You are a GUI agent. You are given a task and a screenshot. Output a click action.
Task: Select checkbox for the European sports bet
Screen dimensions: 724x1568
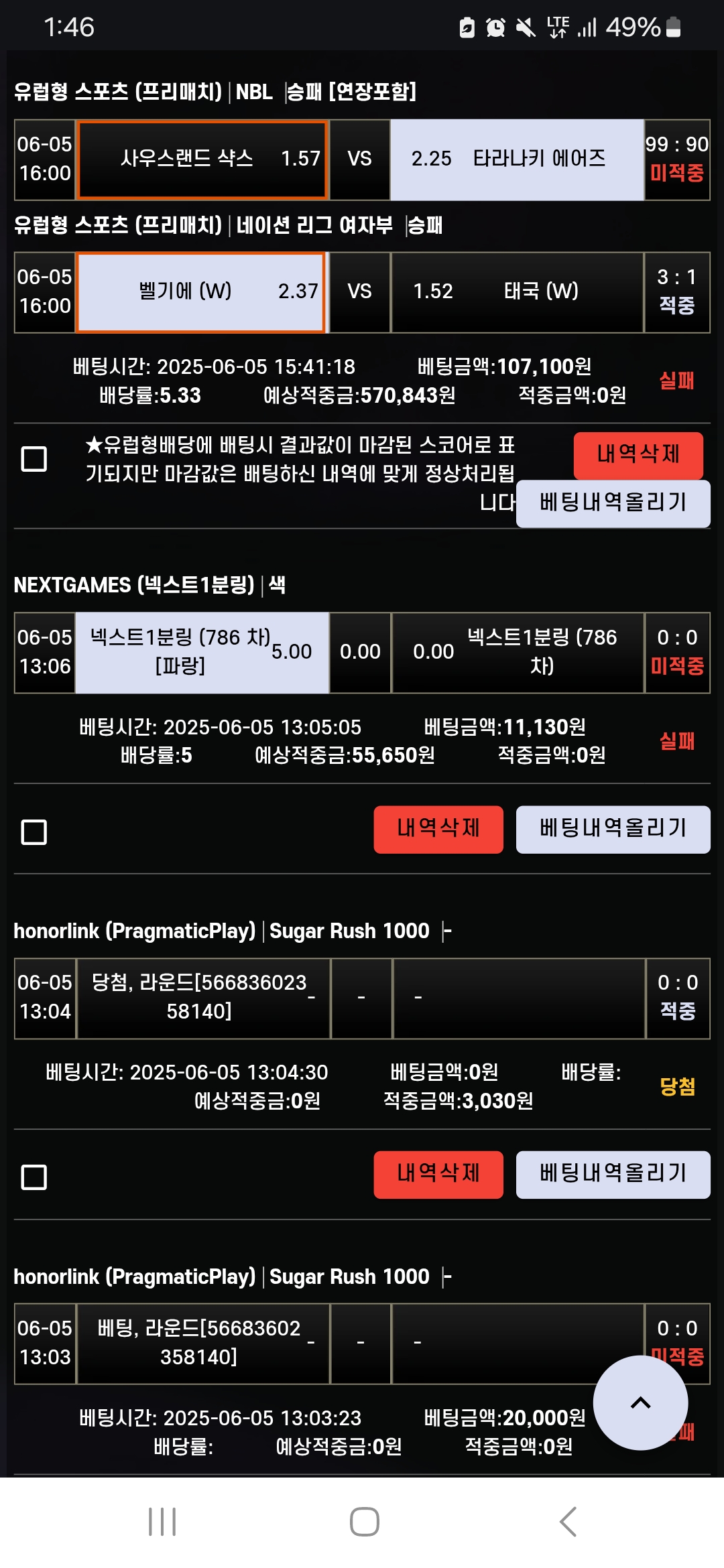[34, 459]
